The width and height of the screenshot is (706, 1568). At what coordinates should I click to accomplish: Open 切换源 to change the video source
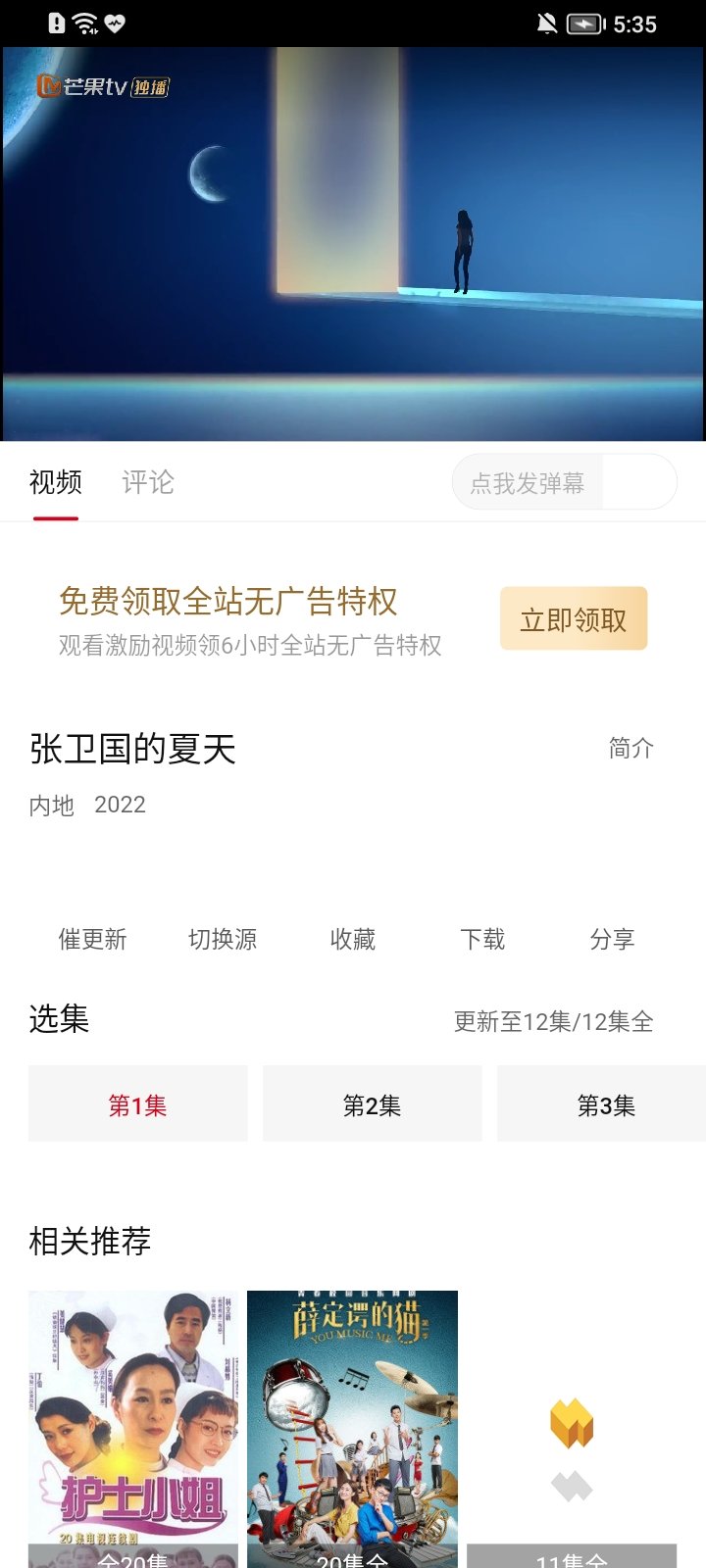[222, 939]
